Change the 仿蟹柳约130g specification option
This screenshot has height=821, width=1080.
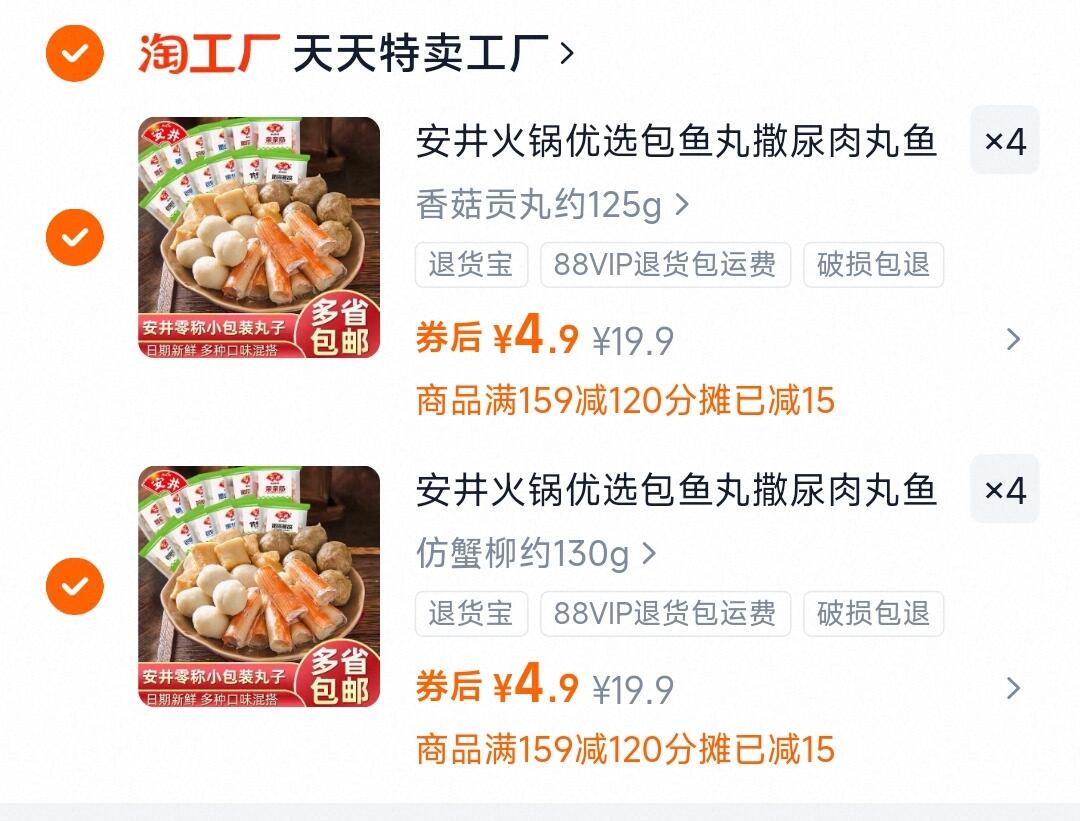(x=536, y=553)
